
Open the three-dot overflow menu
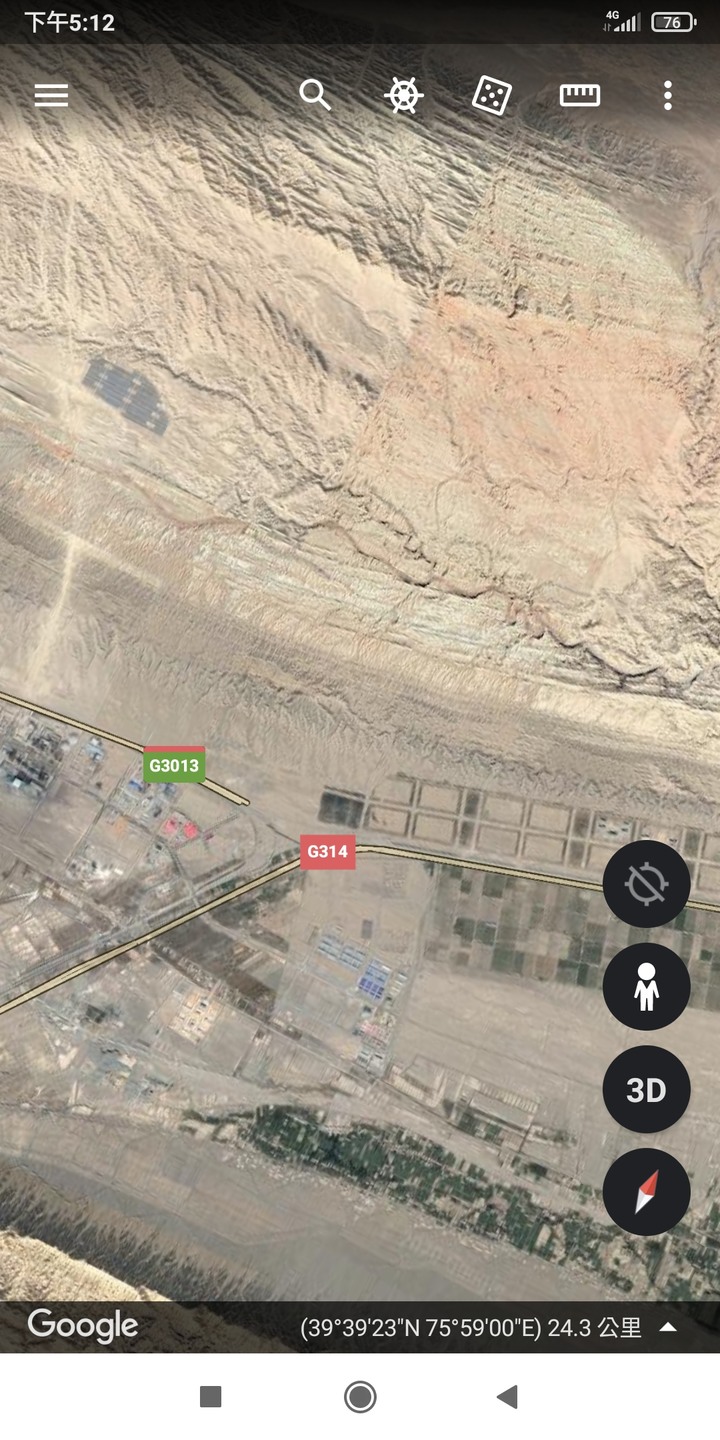click(667, 96)
